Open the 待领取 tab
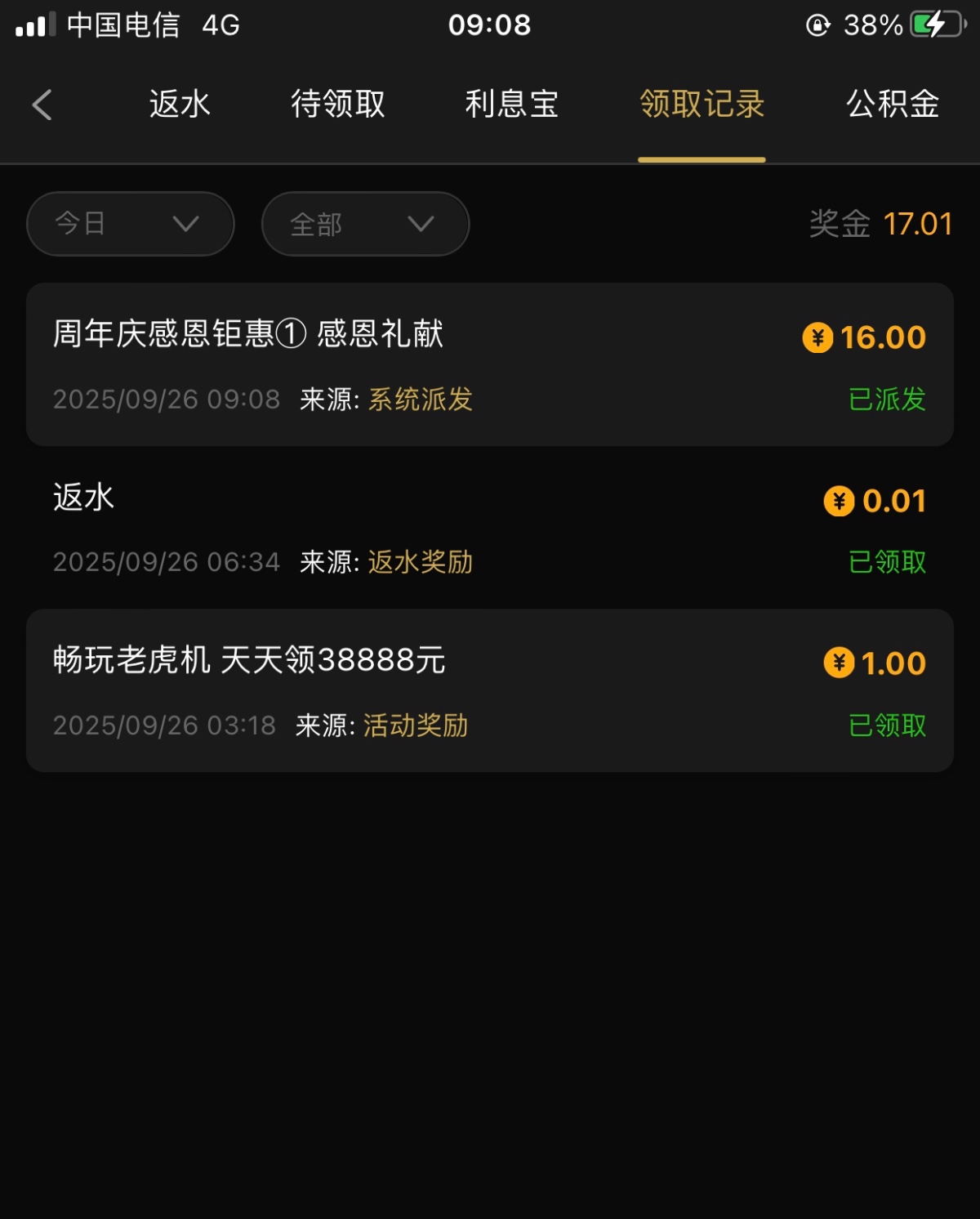 tap(338, 105)
